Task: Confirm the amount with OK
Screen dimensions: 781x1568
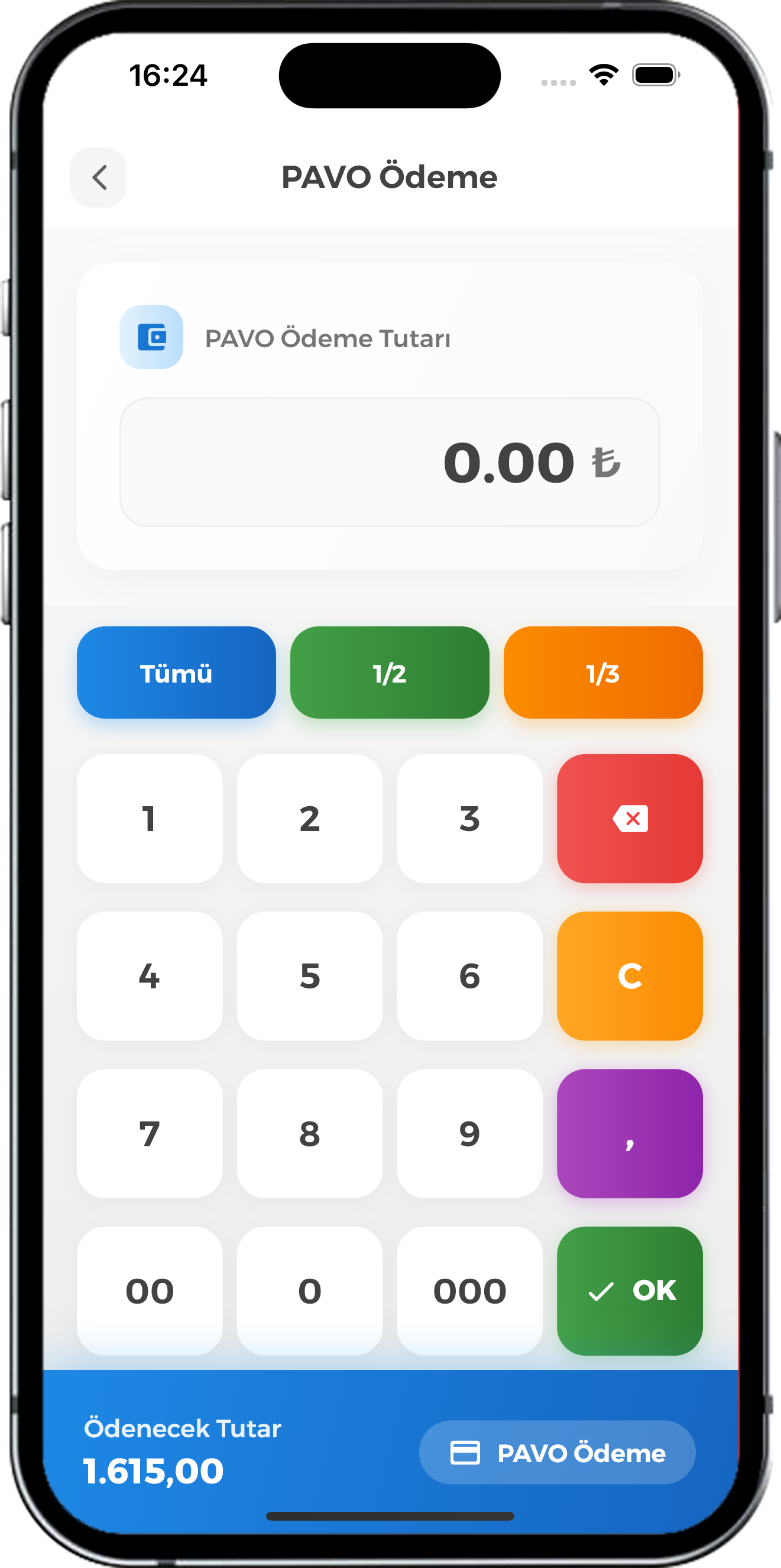Action: [x=630, y=1291]
